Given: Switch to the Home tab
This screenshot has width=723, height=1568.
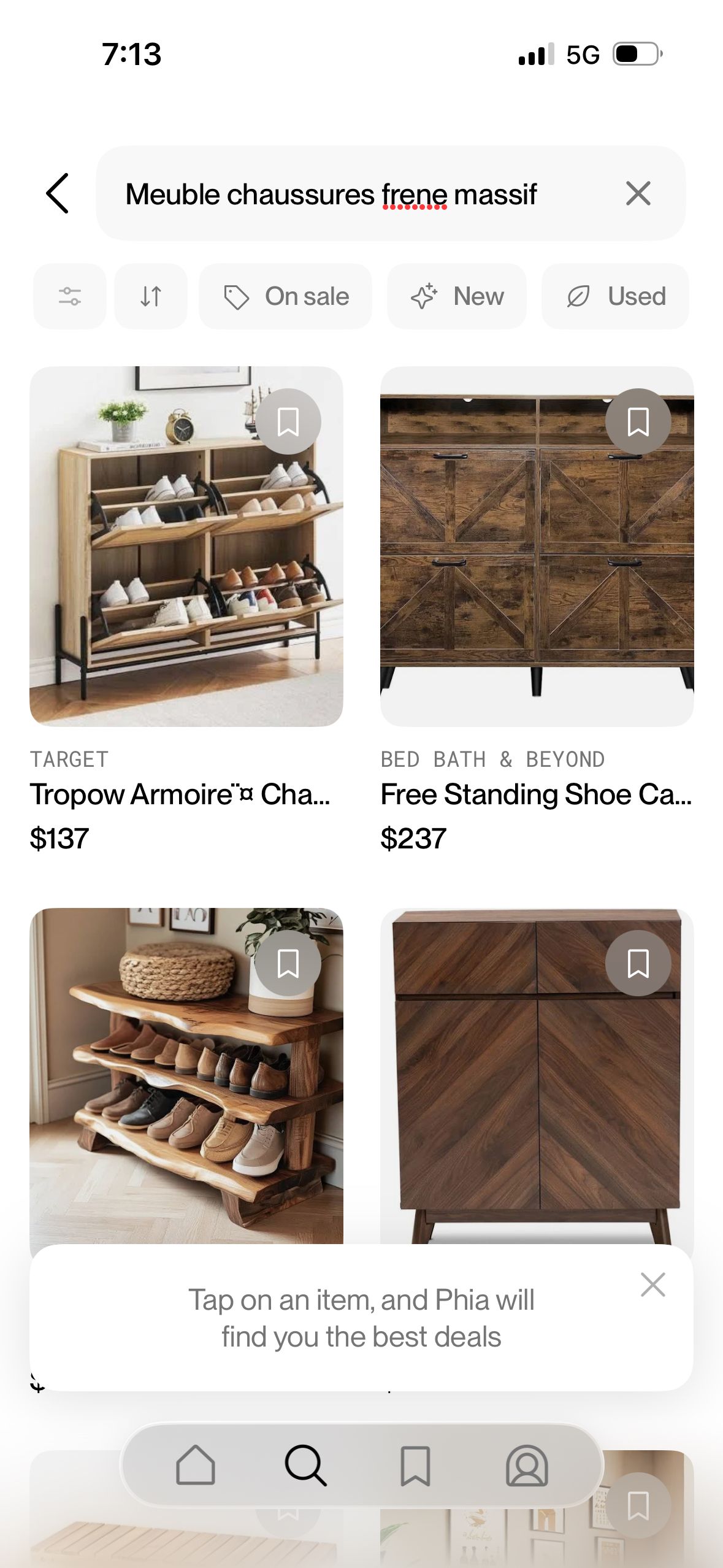Looking at the screenshot, I should point(196,1465).
